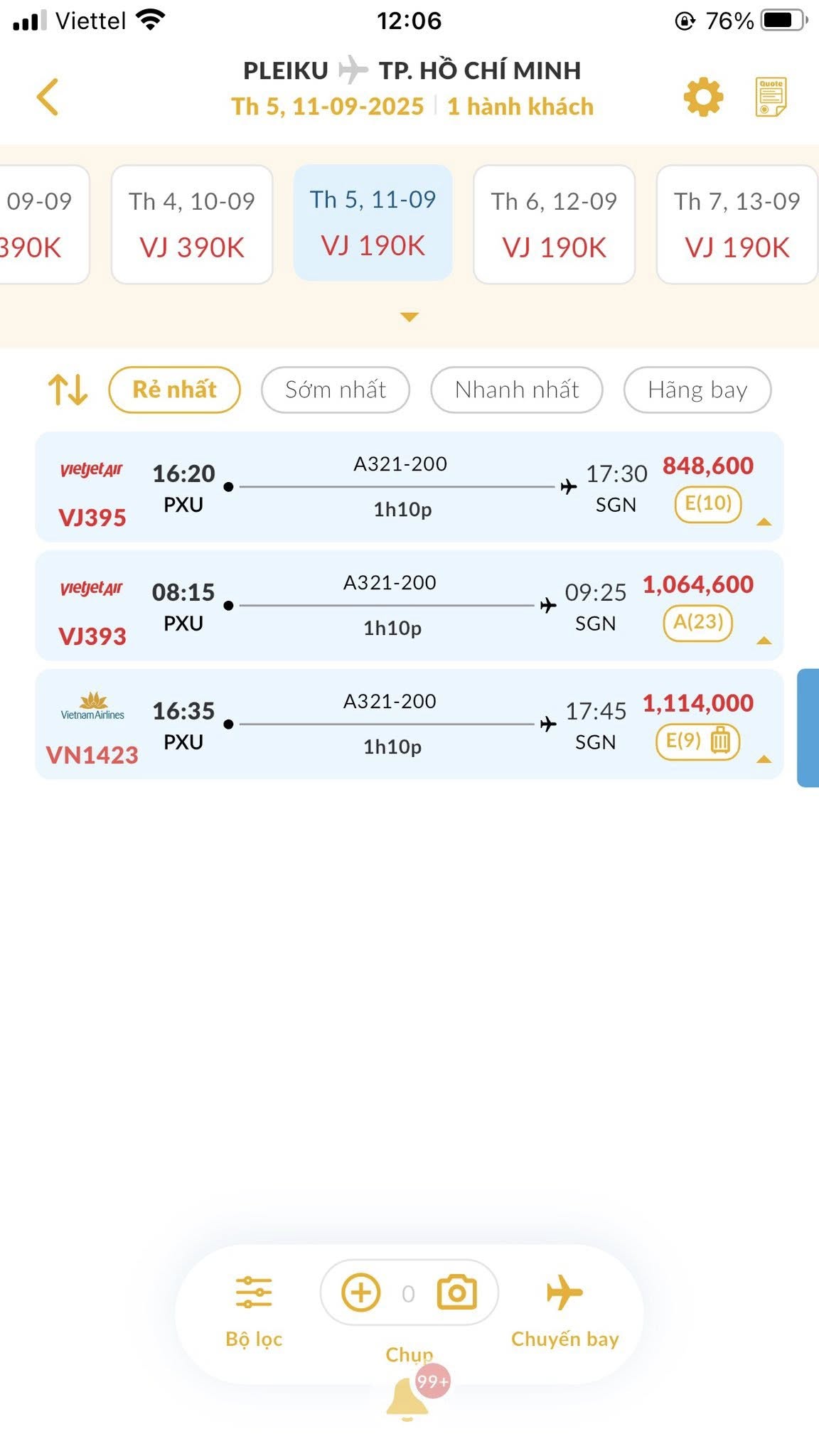Tap the camera icon to capture

456,1292
